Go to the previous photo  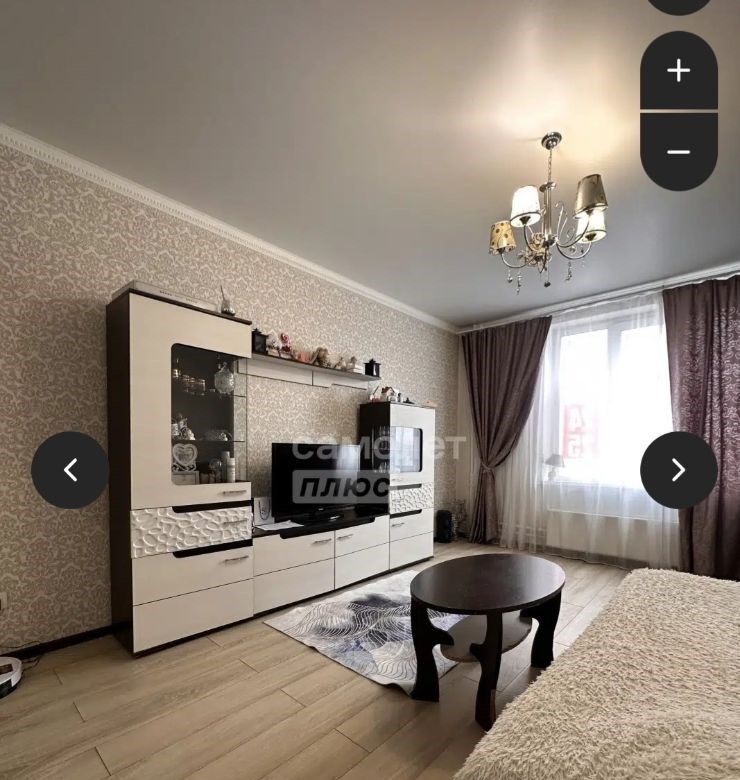click(x=70, y=470)
